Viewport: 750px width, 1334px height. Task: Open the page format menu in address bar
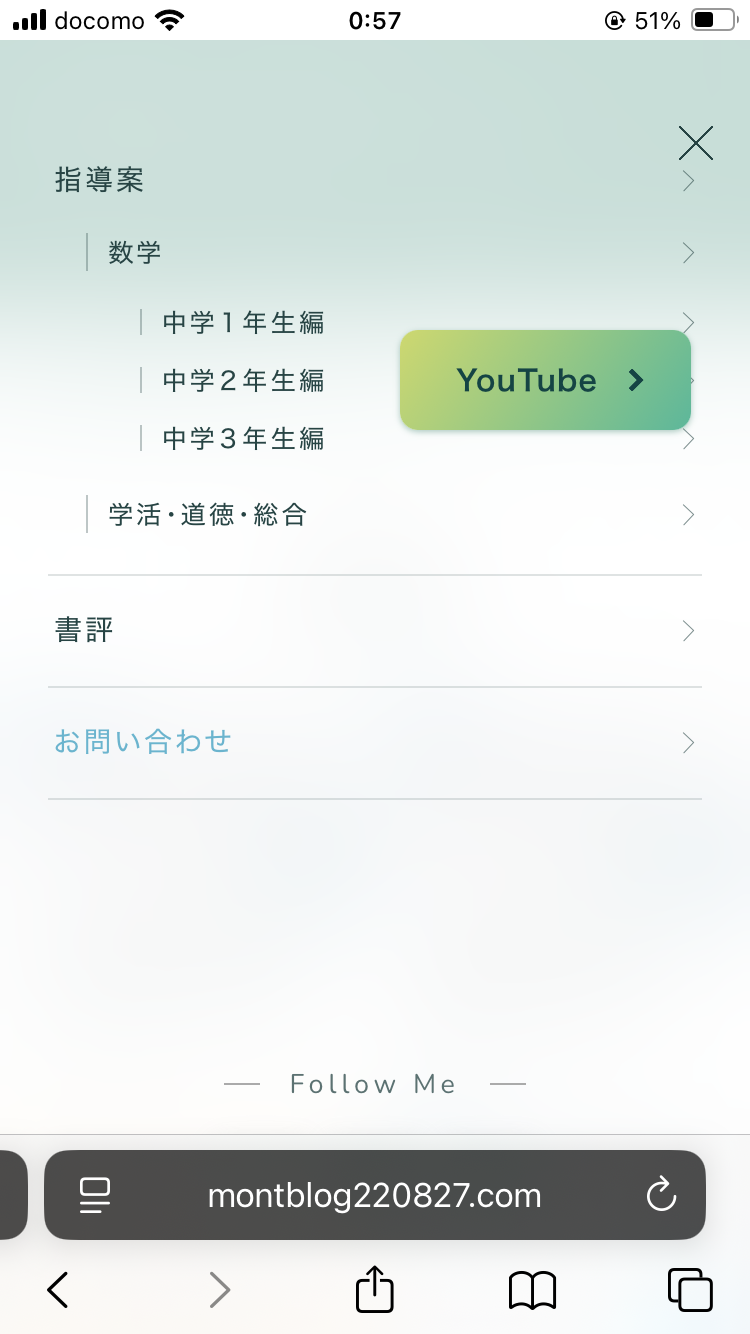pyautogui.click(x=95, y=1195)
